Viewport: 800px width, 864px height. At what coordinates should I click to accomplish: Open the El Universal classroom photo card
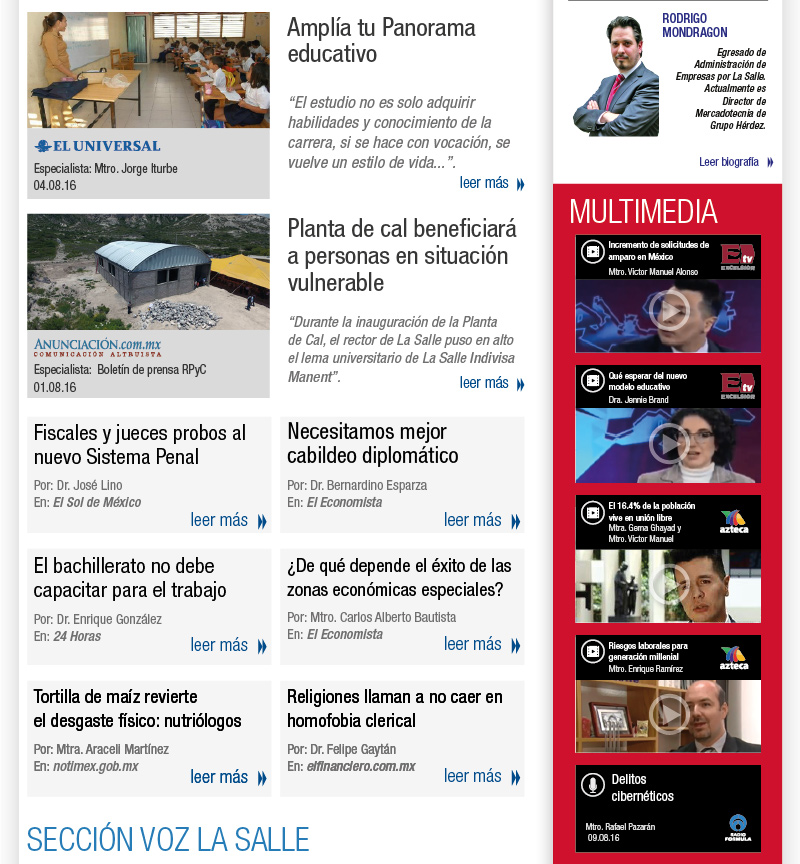pyautogui.click(x=148, y=105)
